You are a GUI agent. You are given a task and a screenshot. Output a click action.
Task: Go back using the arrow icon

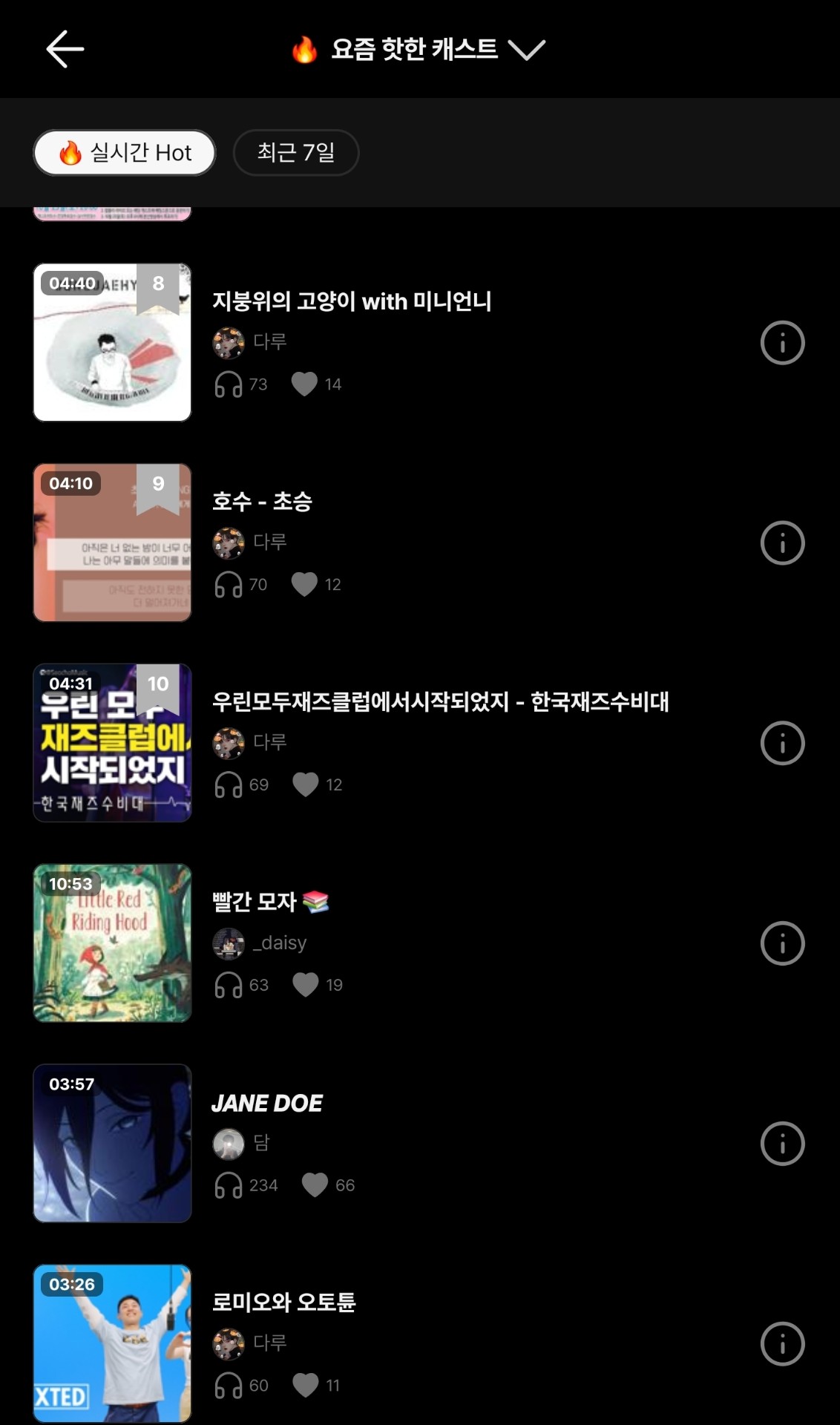[x=65, y=50]
